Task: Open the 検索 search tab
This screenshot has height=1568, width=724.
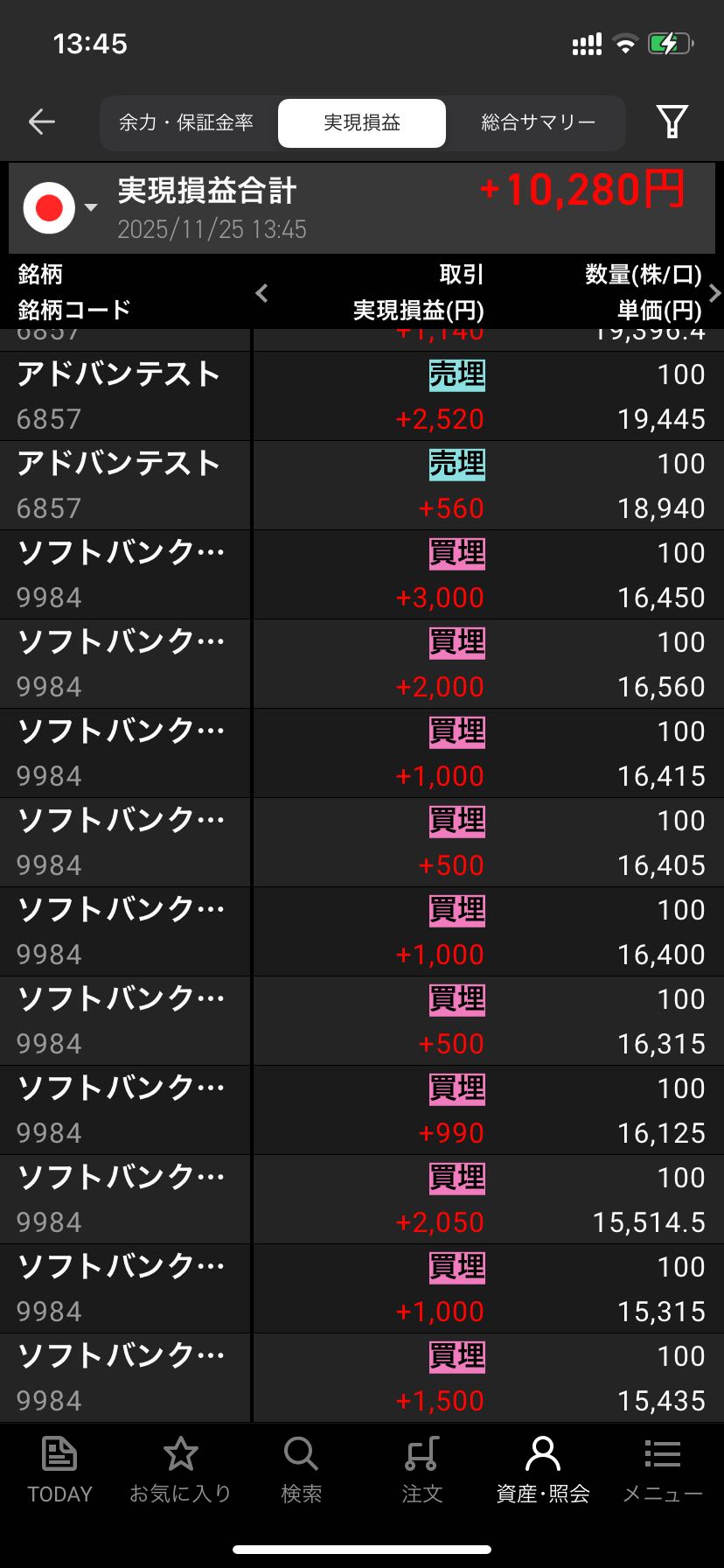Action: (301, 1470)
